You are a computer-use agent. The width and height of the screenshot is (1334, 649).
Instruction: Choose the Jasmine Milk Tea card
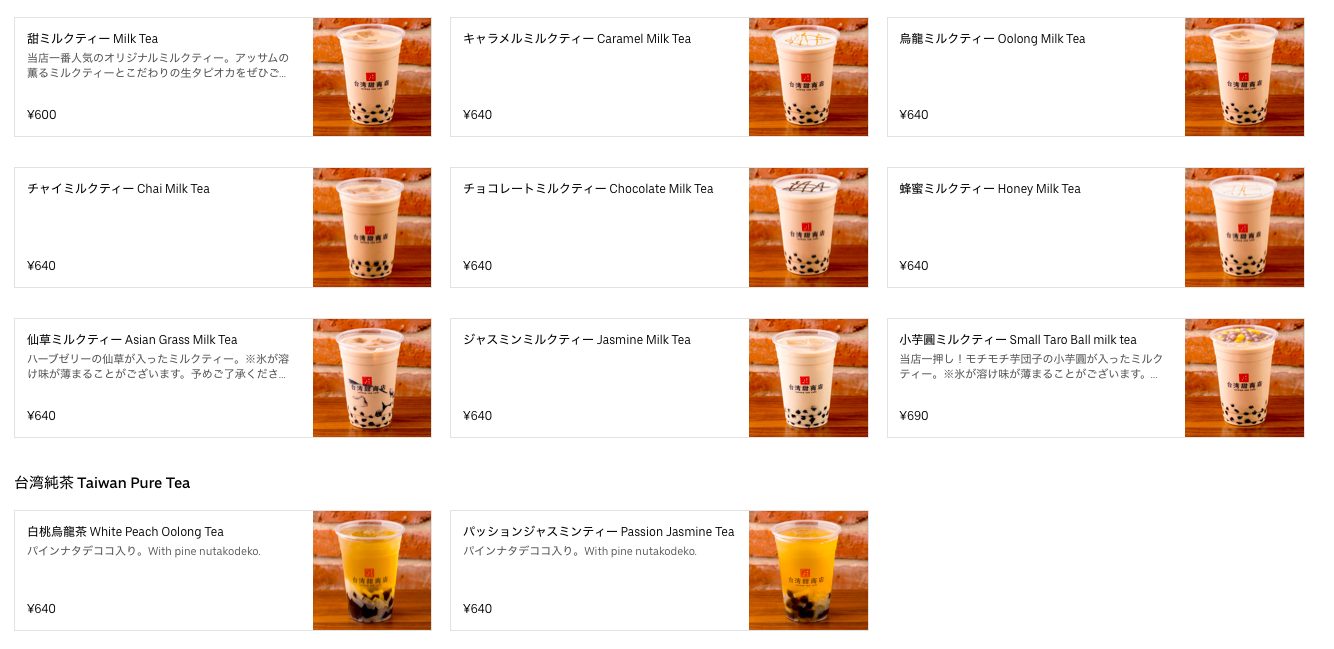[x=658, y=378]
